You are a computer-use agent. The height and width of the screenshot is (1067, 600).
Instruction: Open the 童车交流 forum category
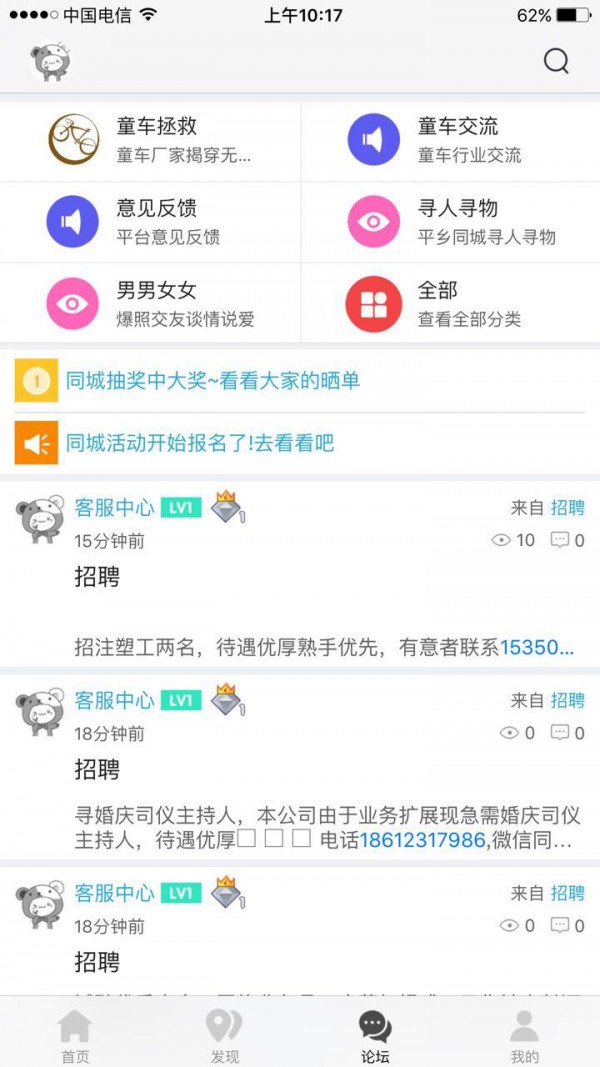coord(450,140)
